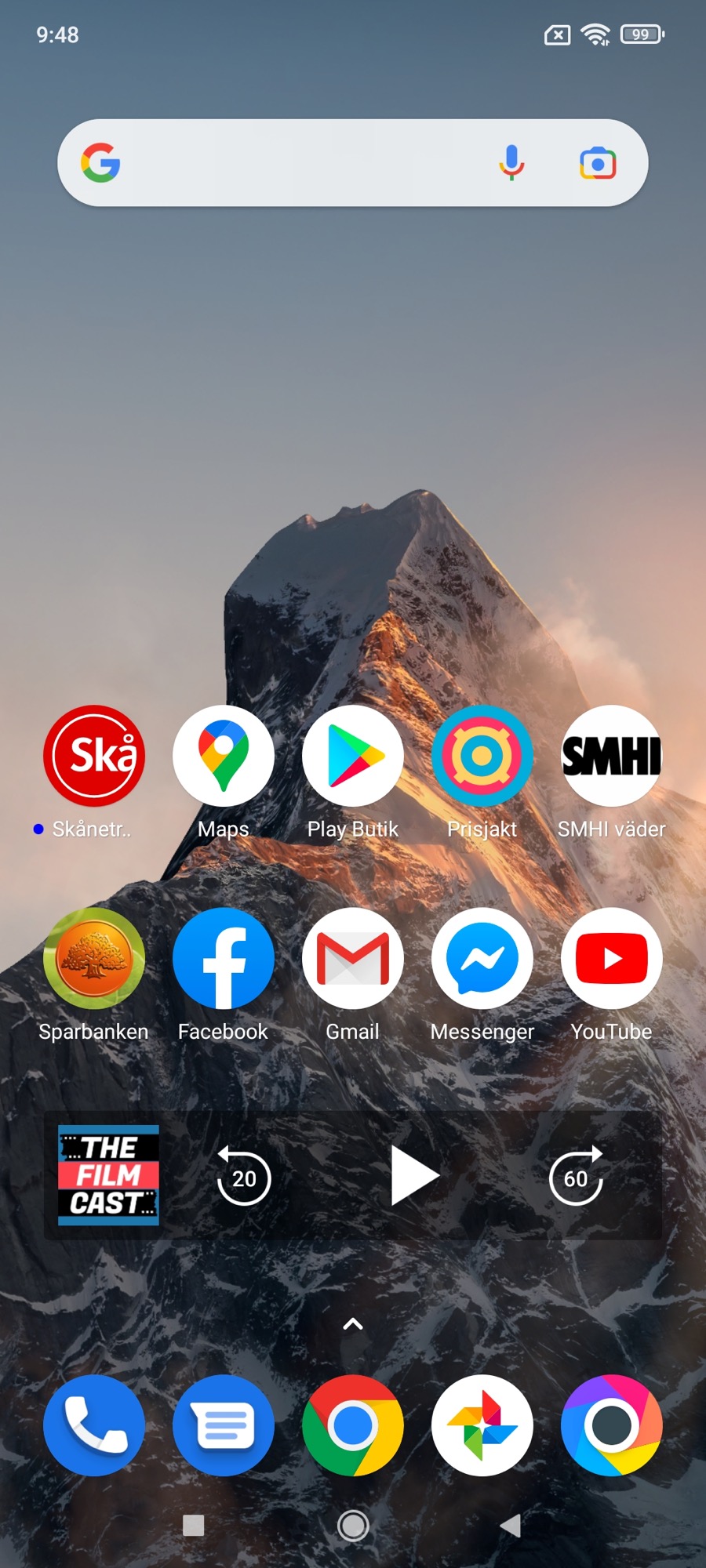Skip forward 60 seconds in podcast
The image size is (706, 1568).
pos(577,1176)
